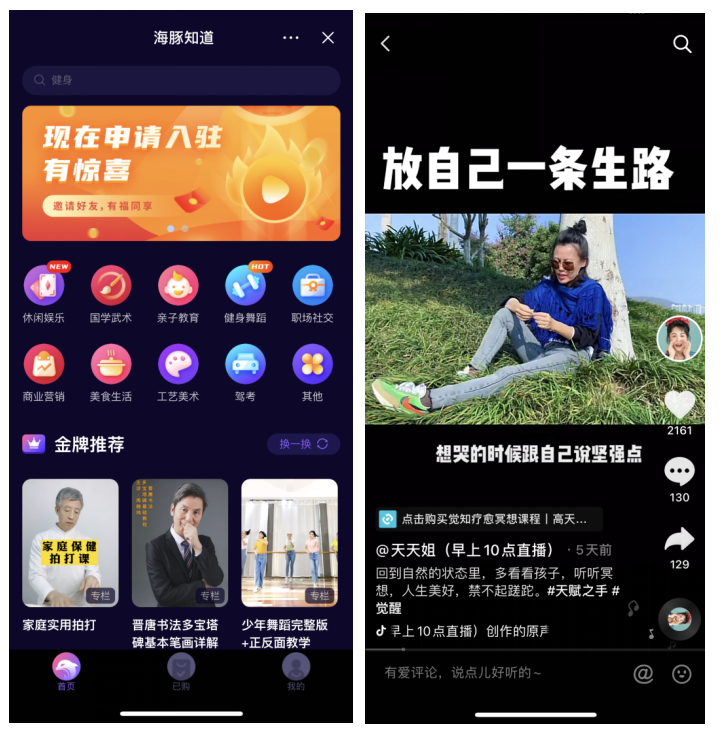Viewport: 724px width, 741px height.
Task: Switch to the 我的 tab
Action: click(x=295, y=671)
